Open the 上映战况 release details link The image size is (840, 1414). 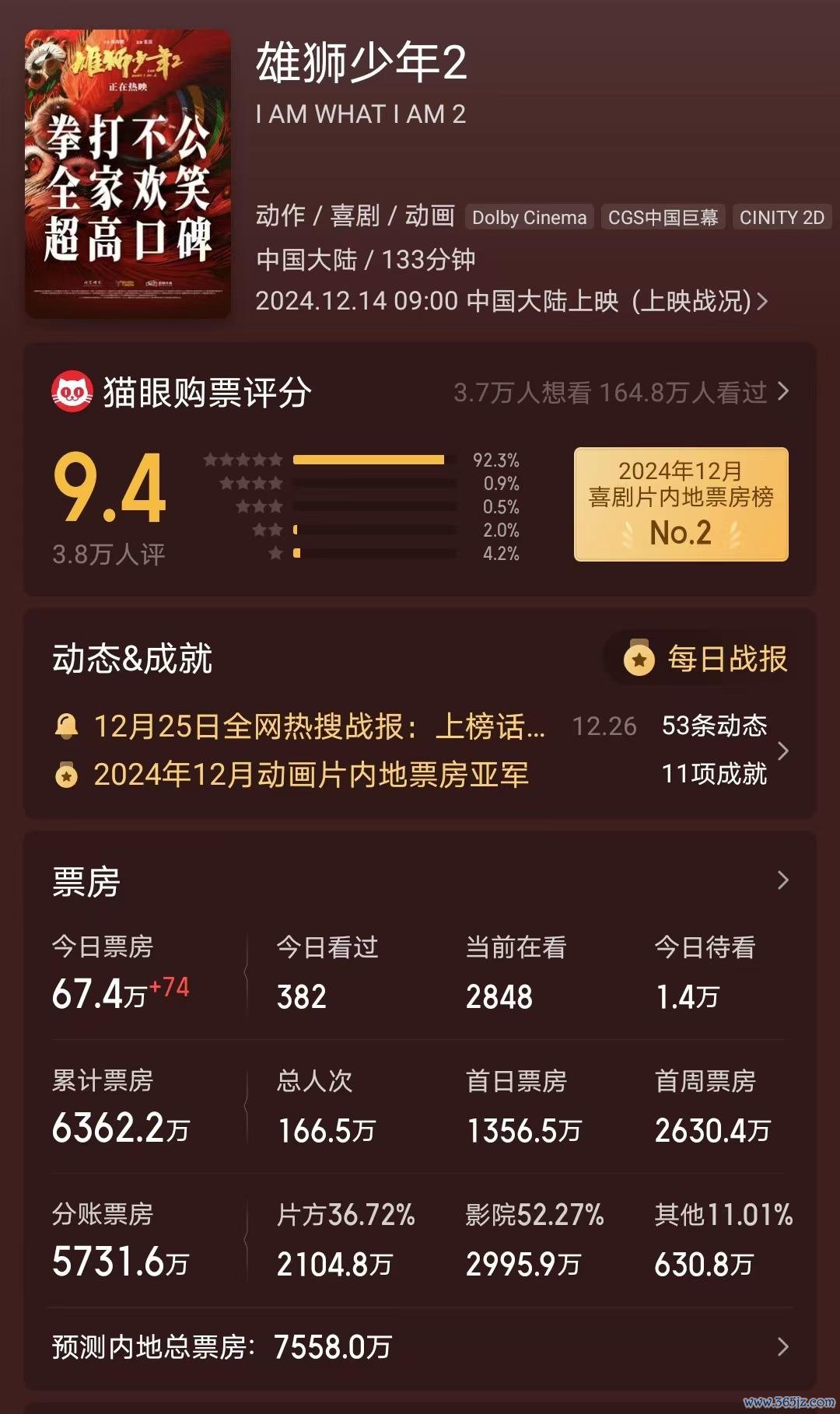(699, 301)
